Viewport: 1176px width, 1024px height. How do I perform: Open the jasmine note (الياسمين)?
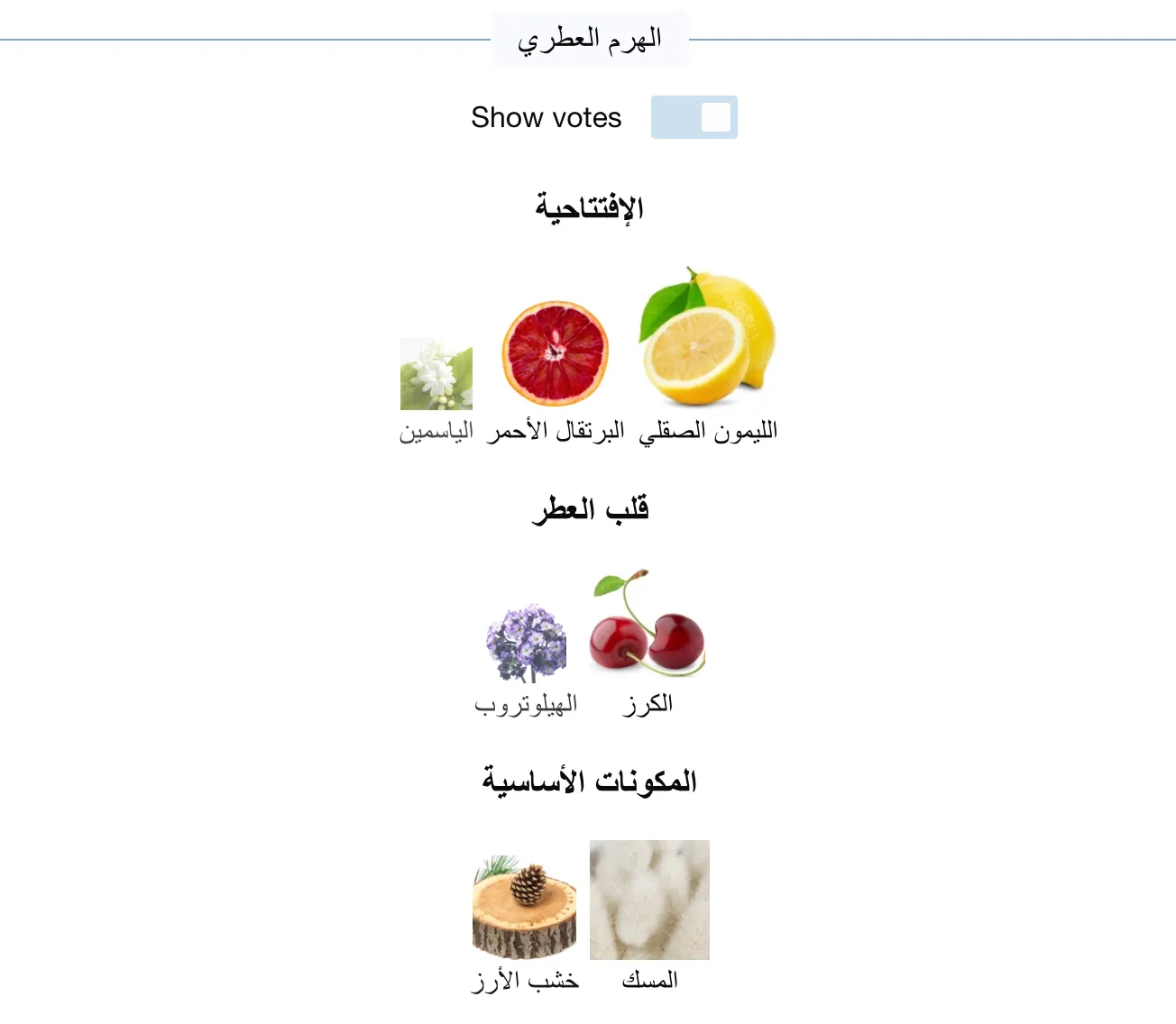tap(436, 374)
